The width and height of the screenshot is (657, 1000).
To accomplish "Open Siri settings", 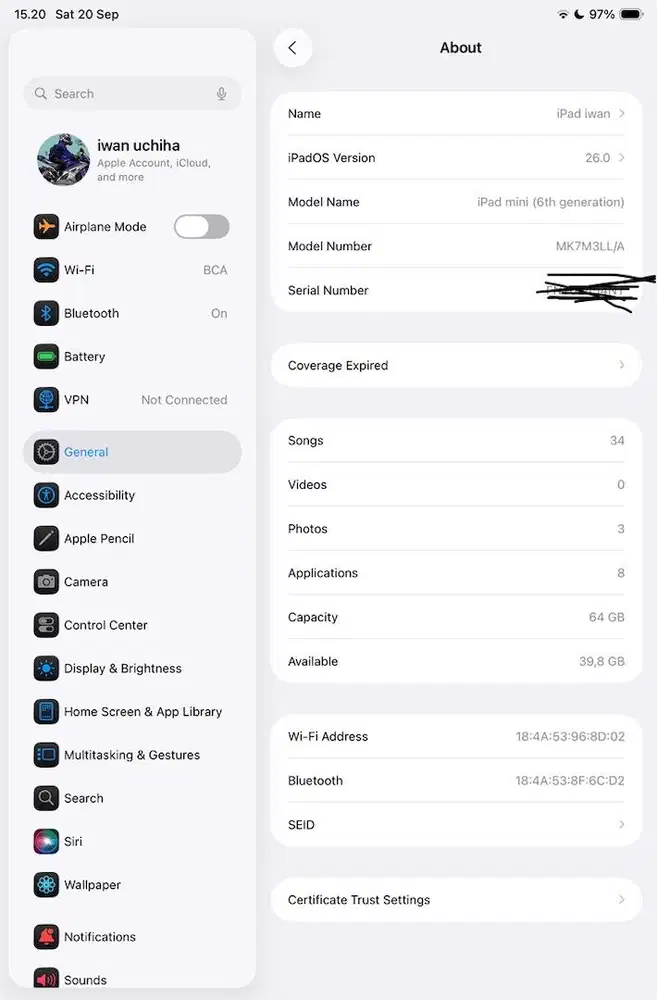I will point(132,842).
